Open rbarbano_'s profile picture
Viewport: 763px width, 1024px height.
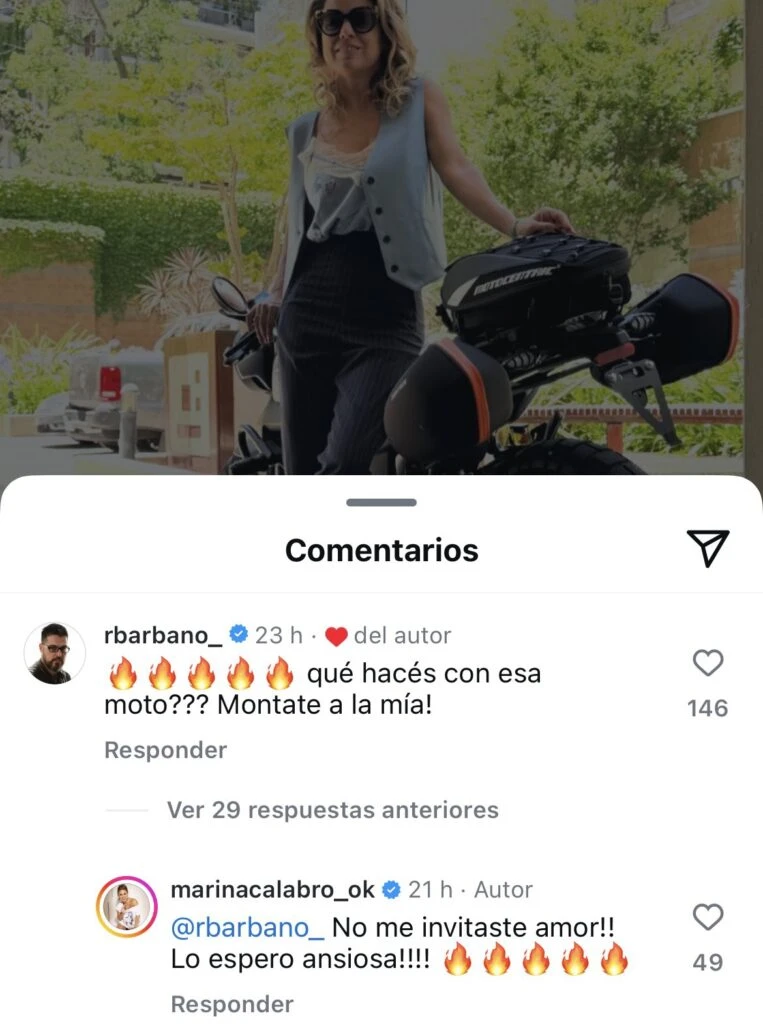pos(54,653)
